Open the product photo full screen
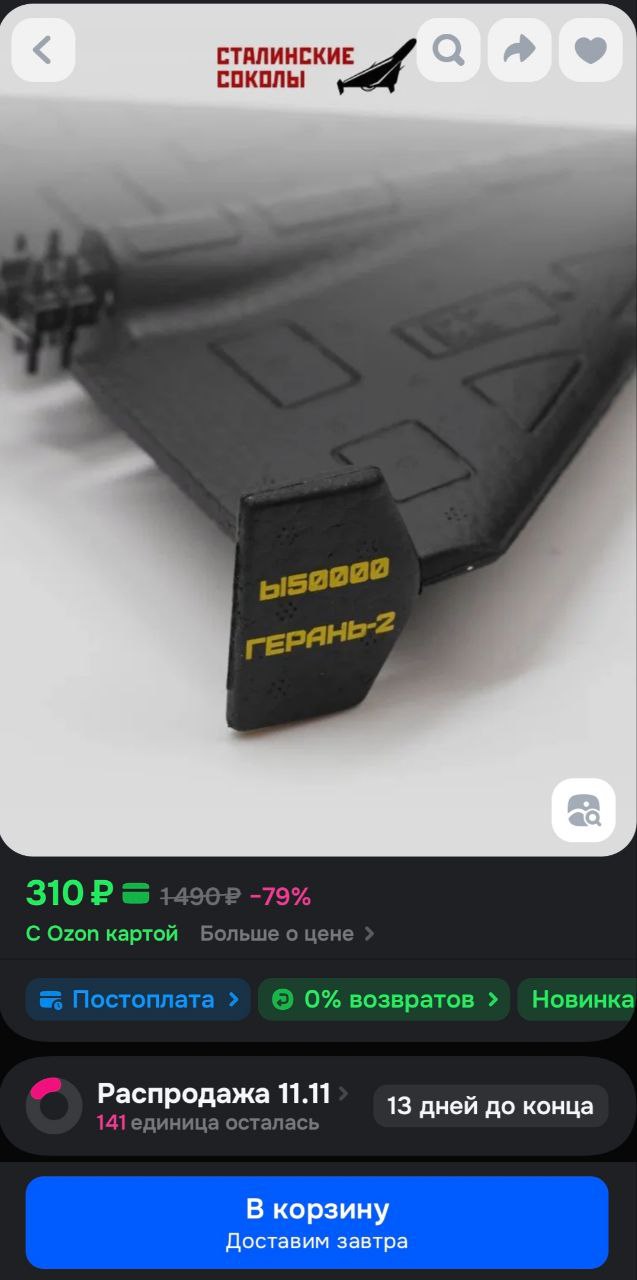Screen dimensions: 637x1280 click(x=318, y=450)
